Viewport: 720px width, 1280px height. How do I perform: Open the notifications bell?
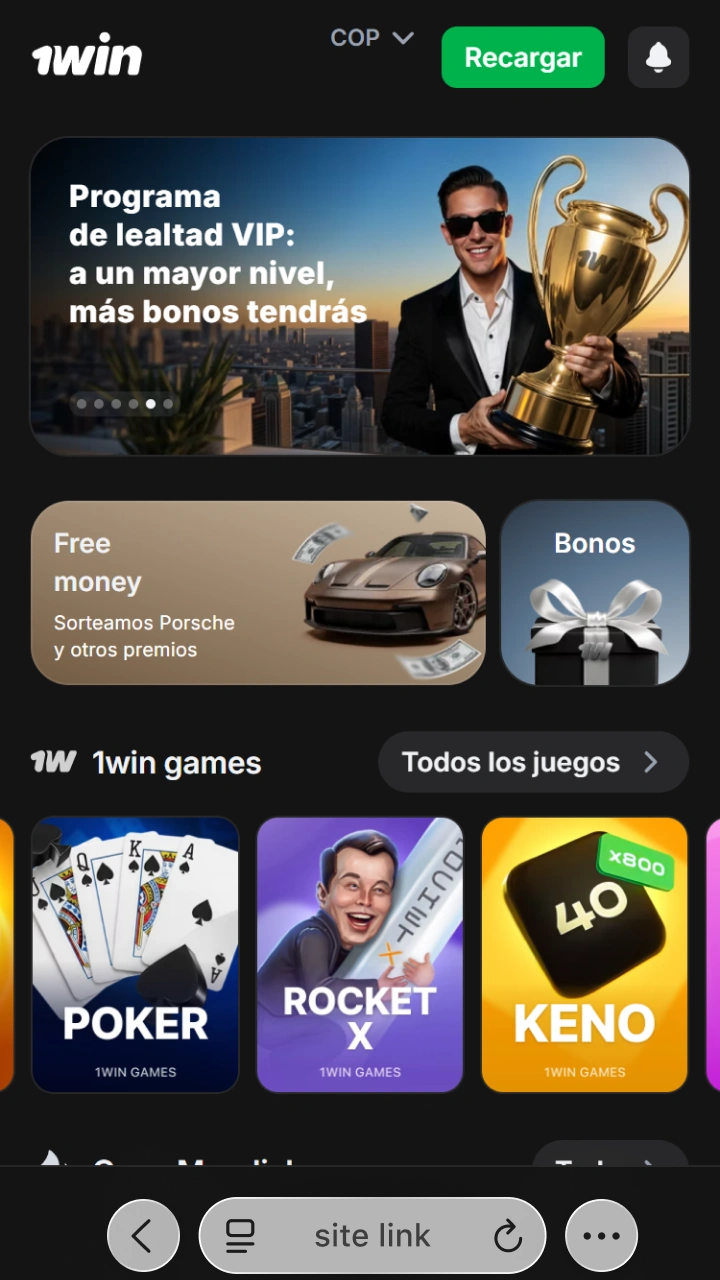[x=658, y=57]
